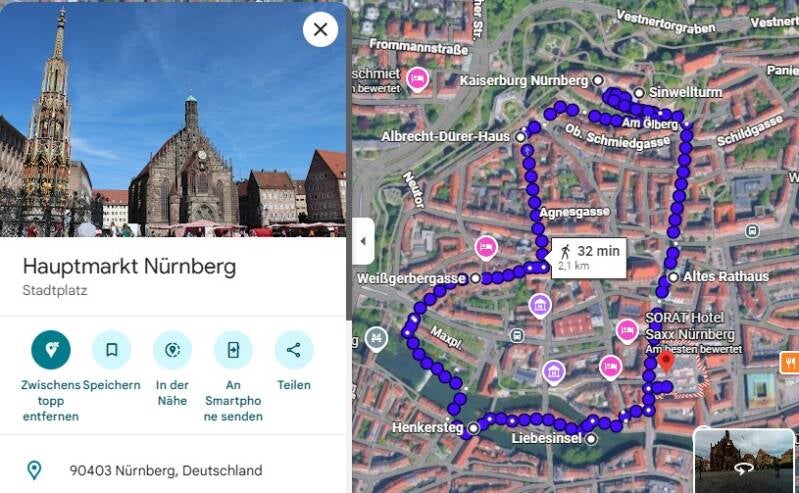Remove Hauptmarkt as a route stopover
Screen dimensions: 799x493
click(51, 350)
